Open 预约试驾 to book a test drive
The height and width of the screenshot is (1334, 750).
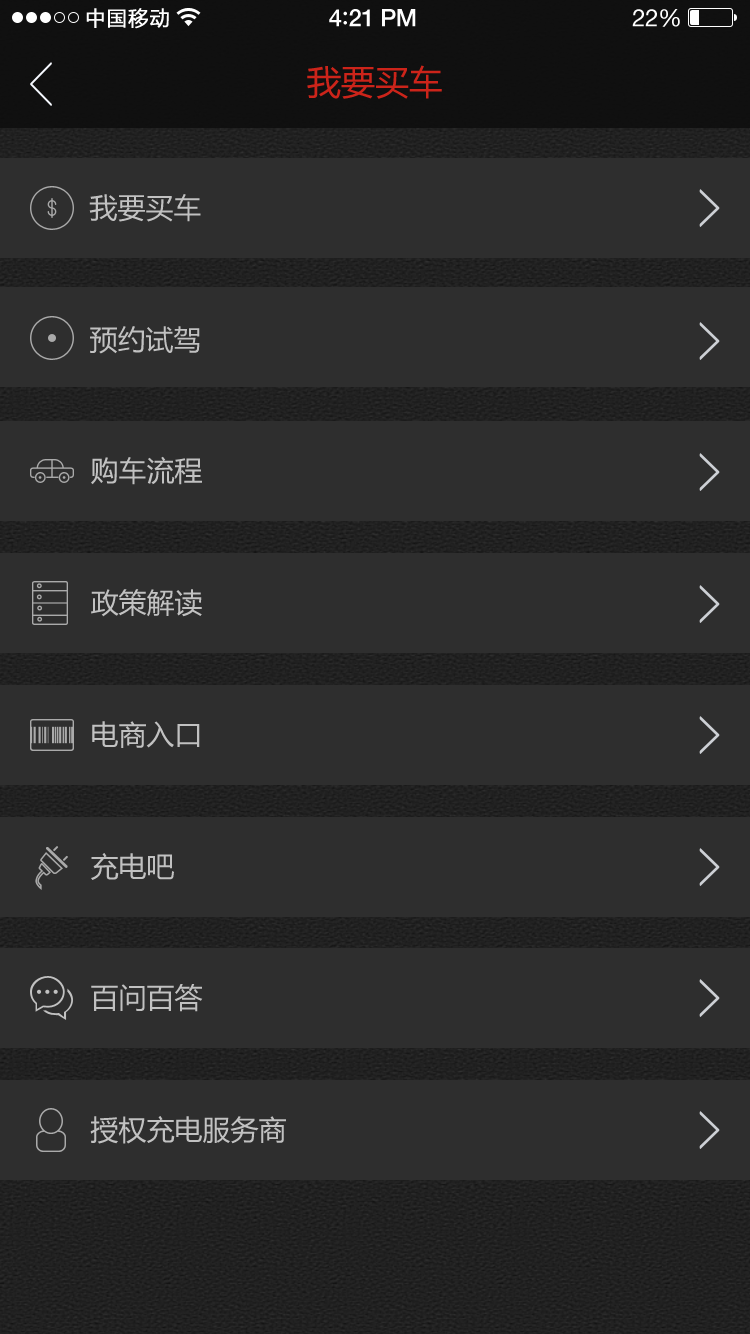point(375,338)
